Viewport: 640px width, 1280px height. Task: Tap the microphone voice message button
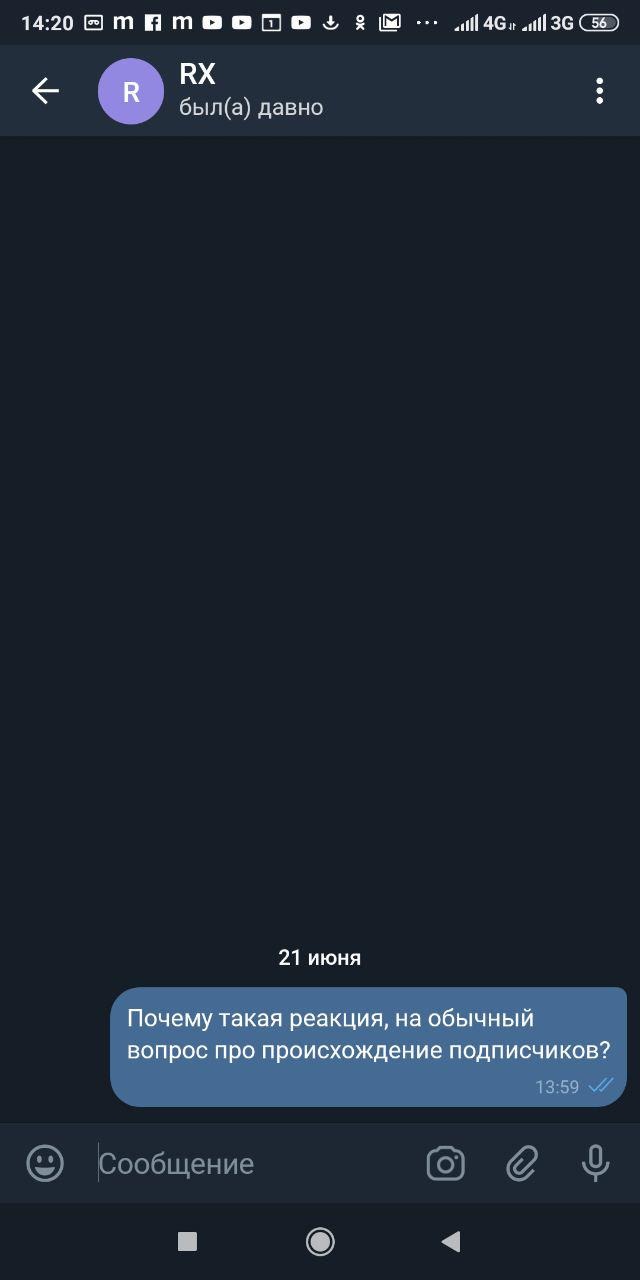[x=595, y=1163]
